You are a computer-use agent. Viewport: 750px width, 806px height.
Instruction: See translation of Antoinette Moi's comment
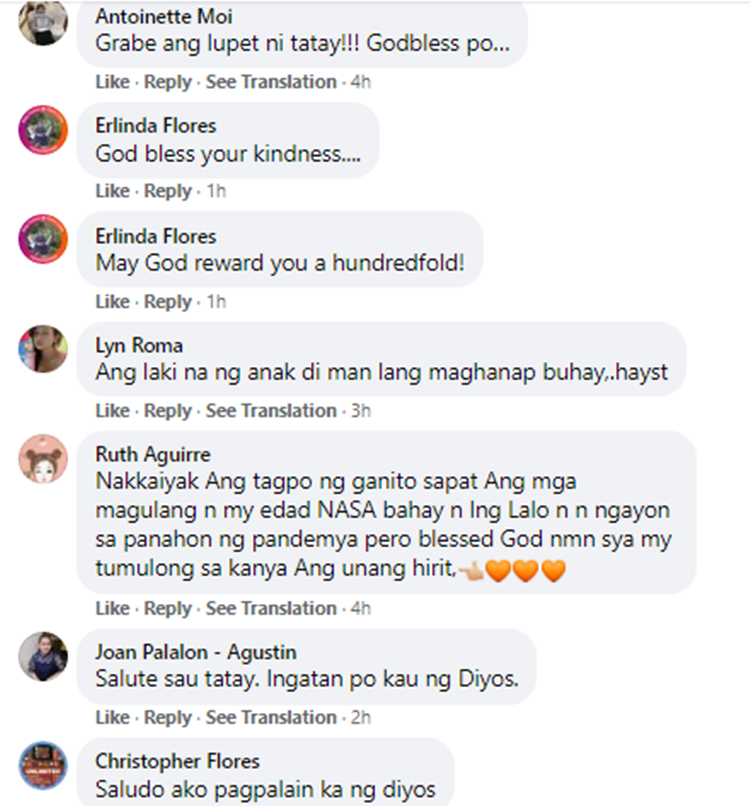pyautogui.click(x=271, y=82)
